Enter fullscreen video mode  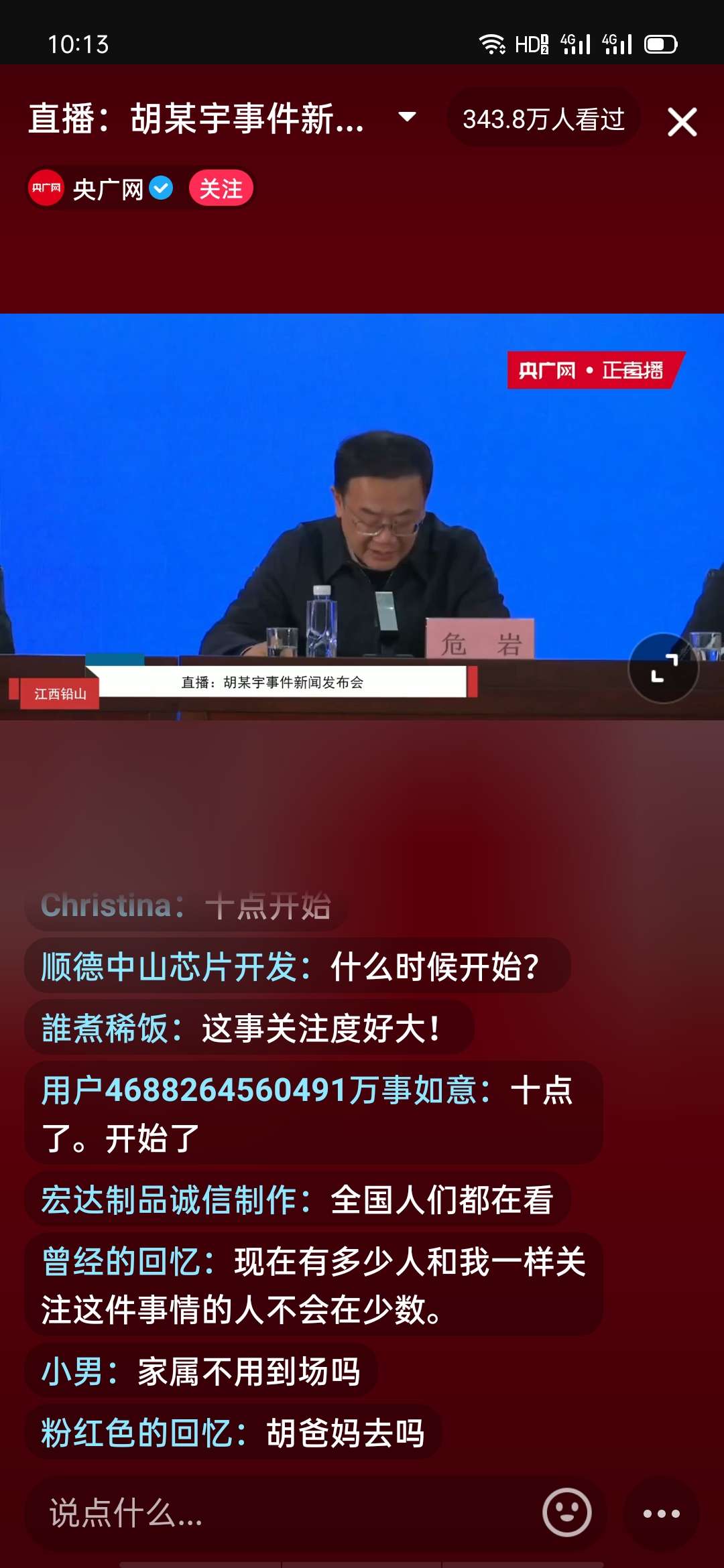coord(663,668)
